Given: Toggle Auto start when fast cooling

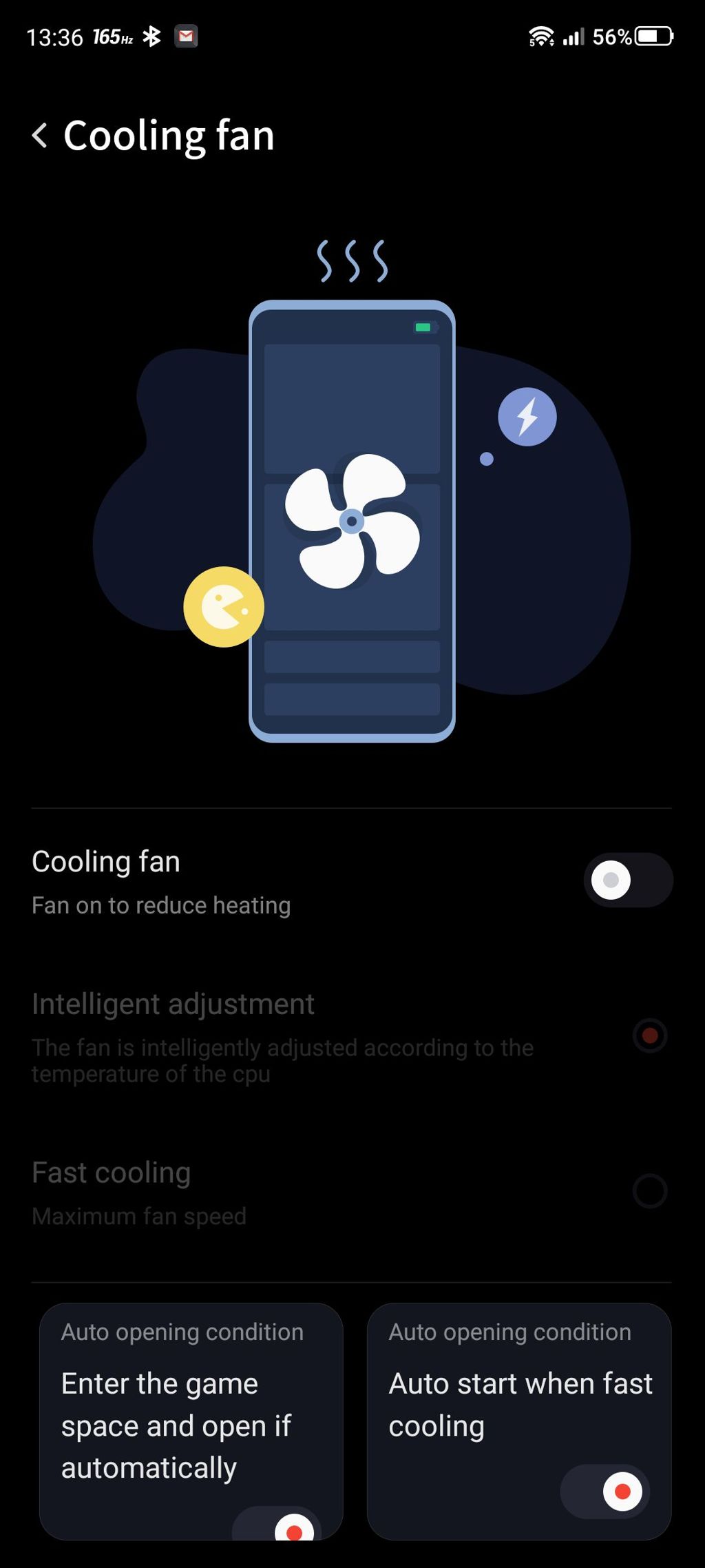Looking at the screenshot, I should click(x=604, y=1491).
